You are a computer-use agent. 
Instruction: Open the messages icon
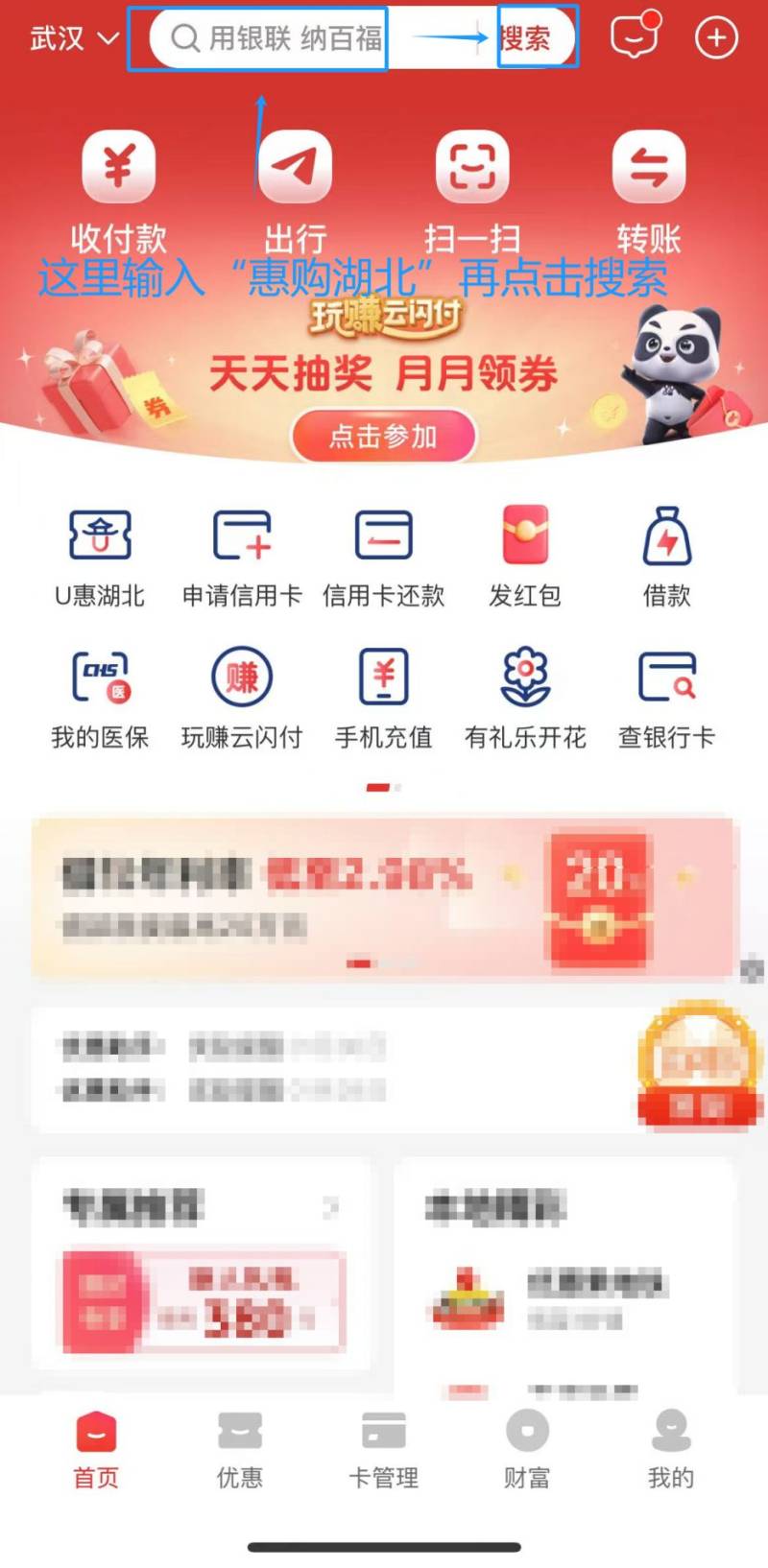635,36
